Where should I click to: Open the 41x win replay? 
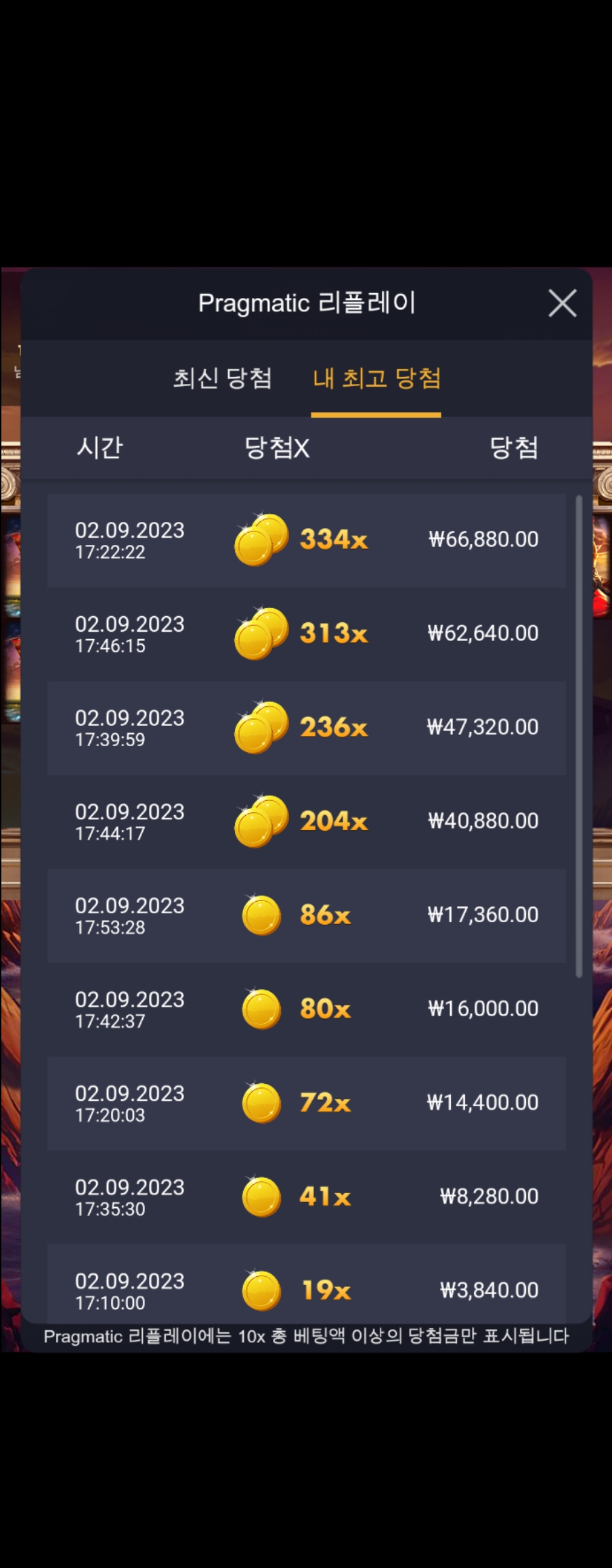click(307, 1198)
